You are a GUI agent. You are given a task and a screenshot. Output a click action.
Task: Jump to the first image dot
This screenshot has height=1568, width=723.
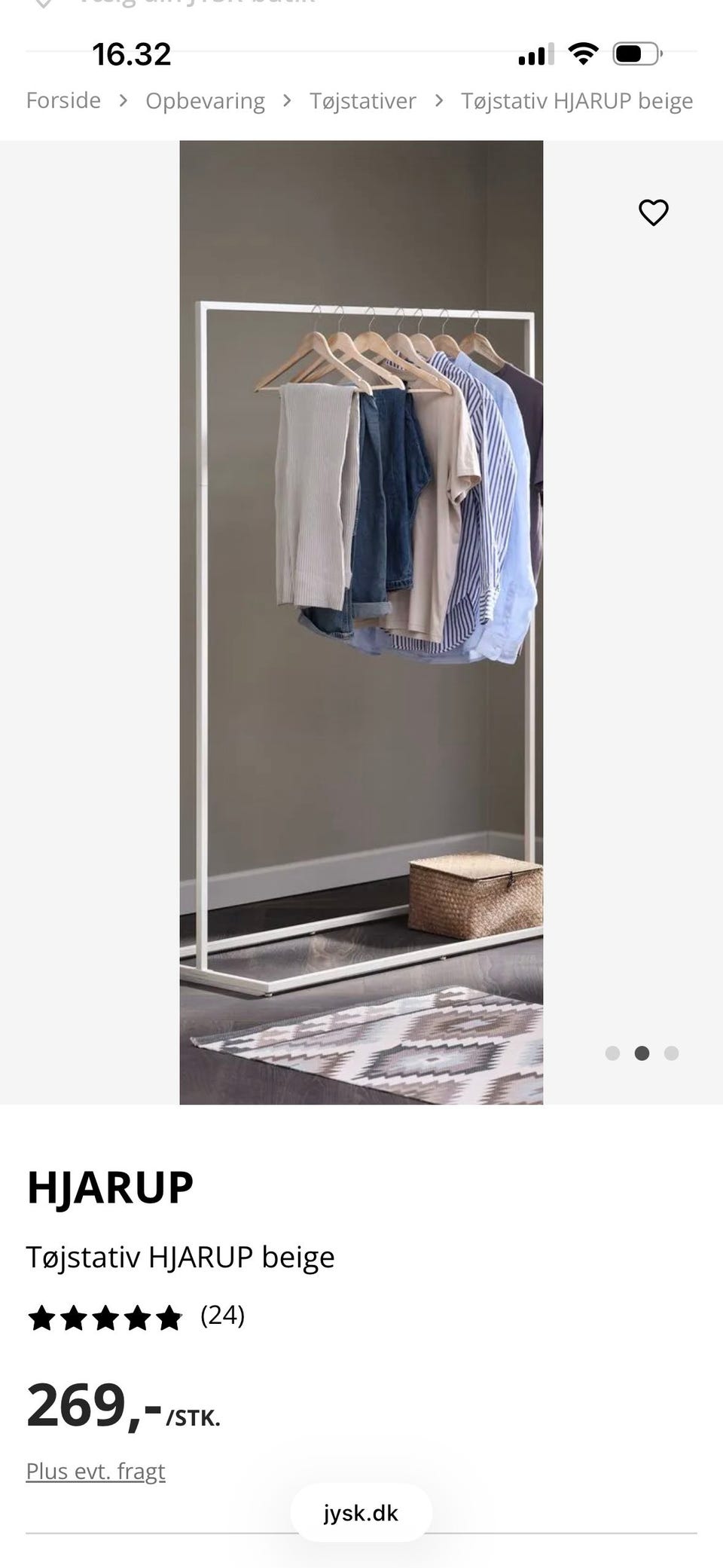click(x=612, y=1053)
